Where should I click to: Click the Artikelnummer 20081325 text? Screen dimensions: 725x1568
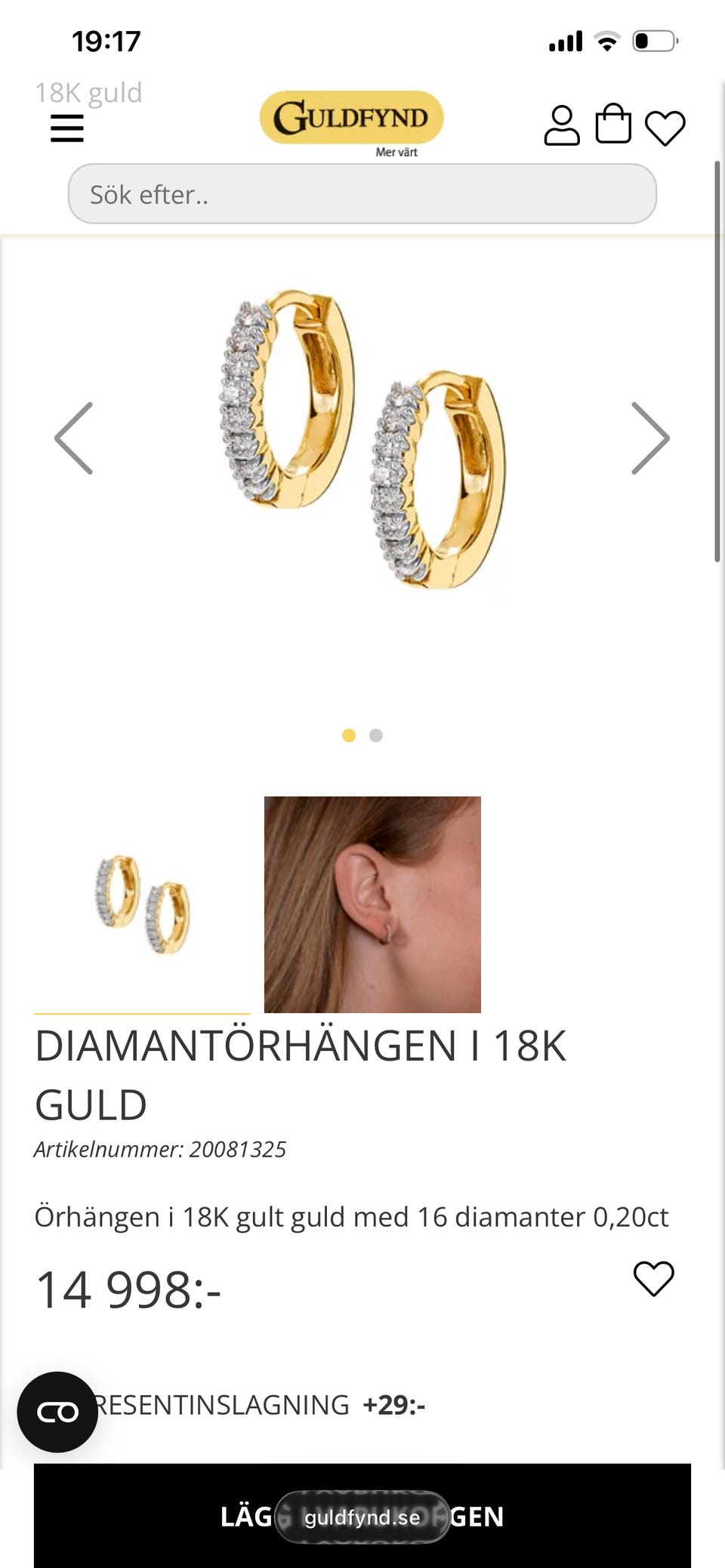coord(160,1151)
